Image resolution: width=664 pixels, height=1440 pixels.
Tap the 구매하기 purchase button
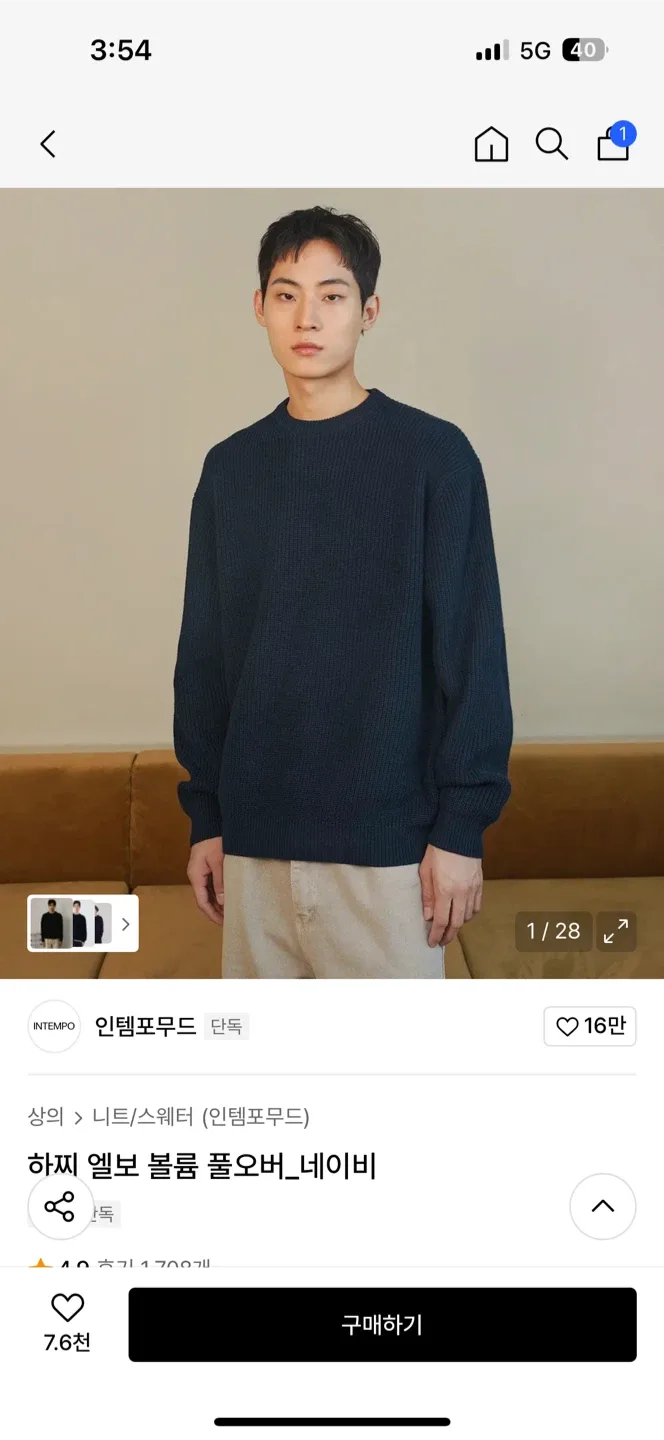[x=382, y=1324]
